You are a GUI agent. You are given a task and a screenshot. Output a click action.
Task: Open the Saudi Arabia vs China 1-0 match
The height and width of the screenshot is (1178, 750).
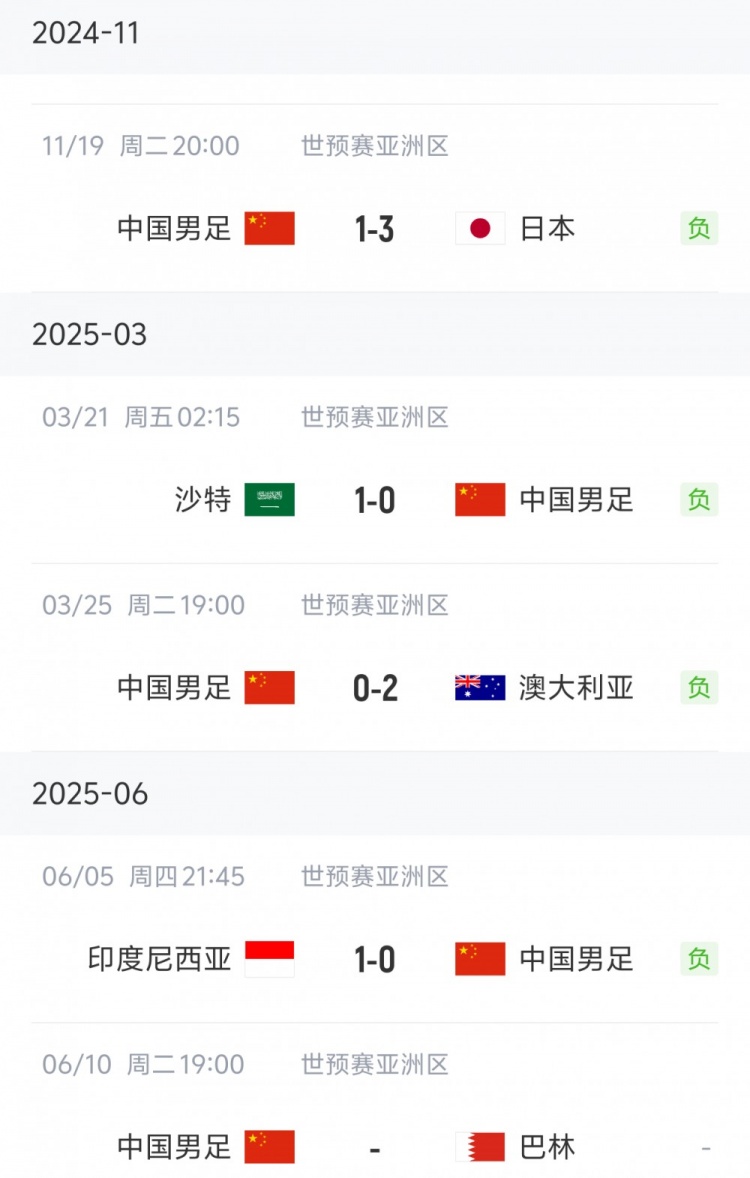pyautogui.click(x=375, y=499)
